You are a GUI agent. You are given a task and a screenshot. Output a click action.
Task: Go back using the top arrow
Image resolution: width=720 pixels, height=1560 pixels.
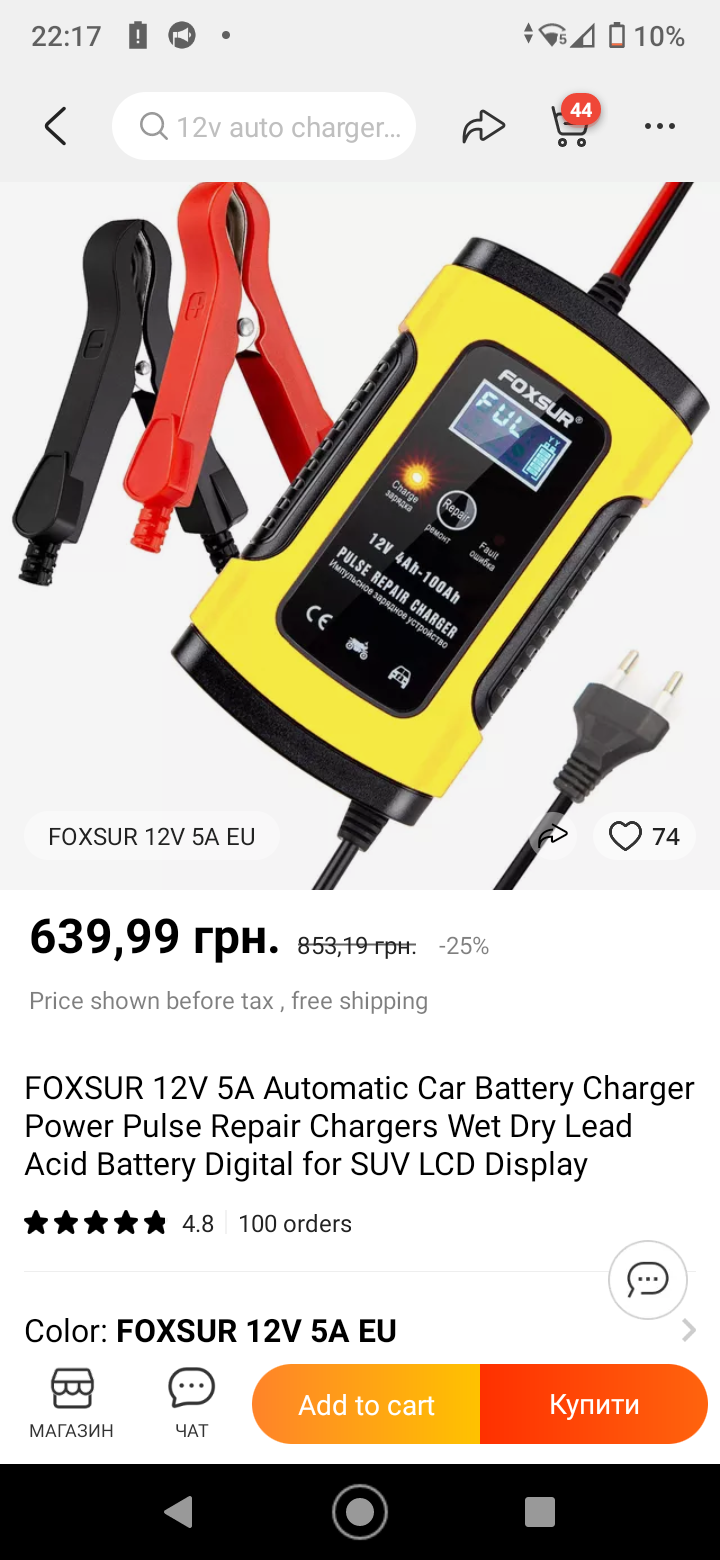(56, 127)
